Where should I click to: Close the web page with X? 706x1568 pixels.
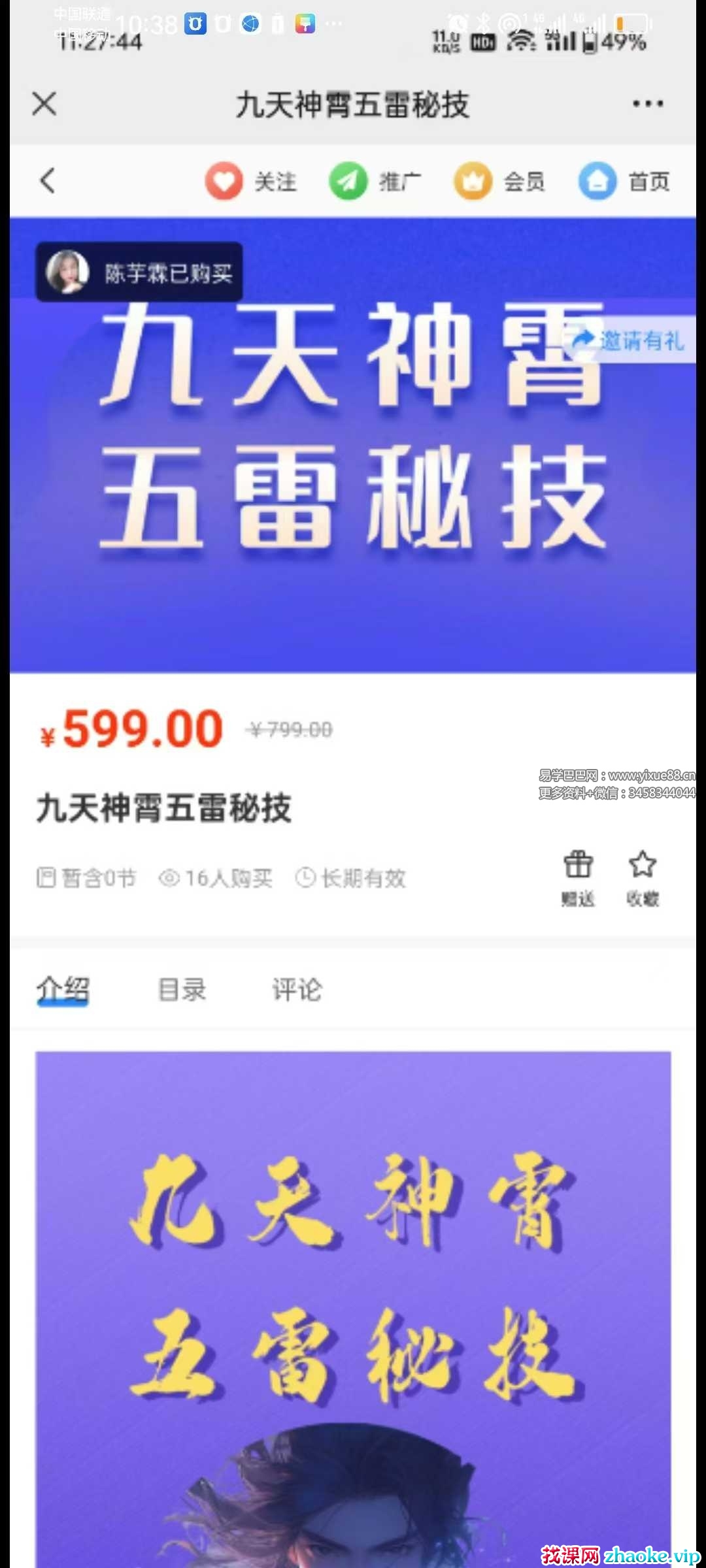44,104
